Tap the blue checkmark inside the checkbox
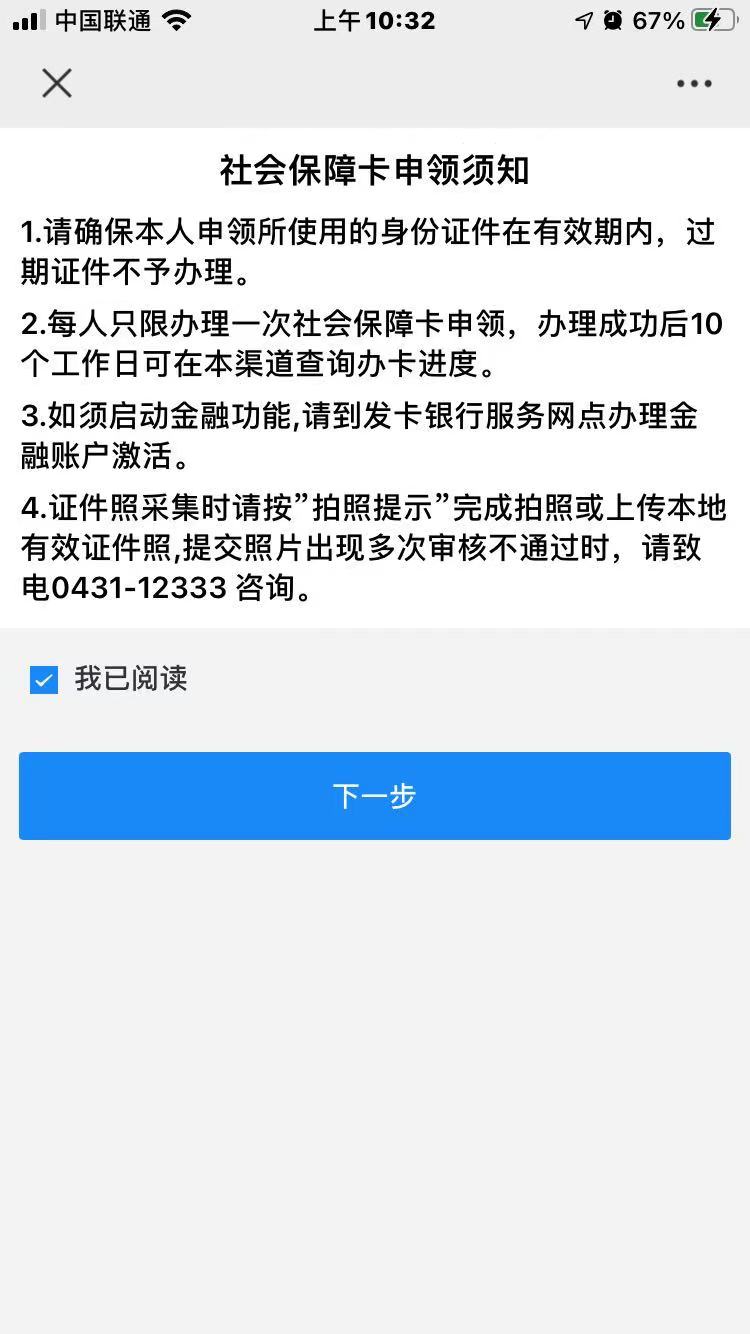This screenshot has height=1334, width=750. (42, 679)
